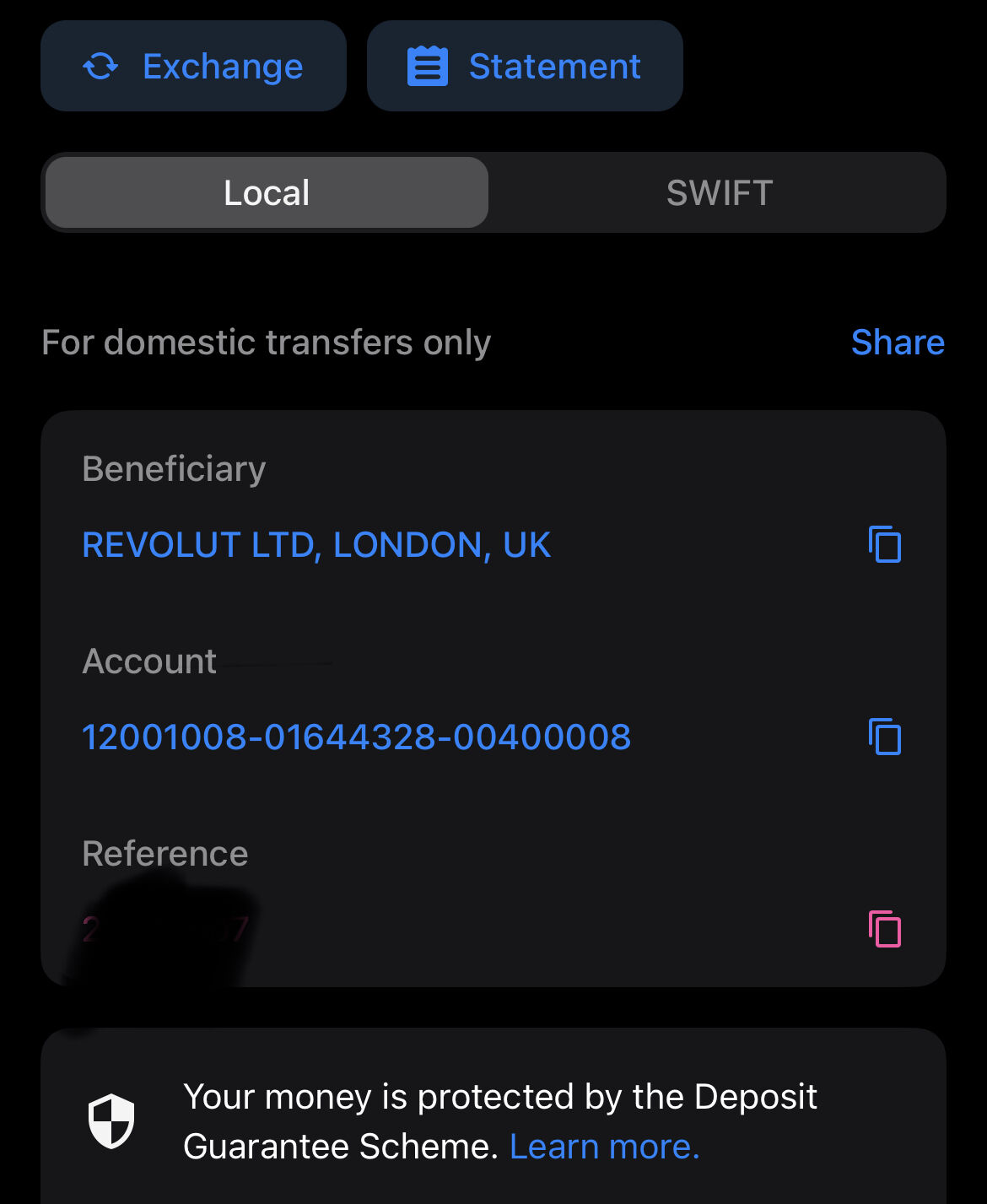Viewport: 987px width, 1204px height.
Task: Select the Local segment
Action: [267, 193]
